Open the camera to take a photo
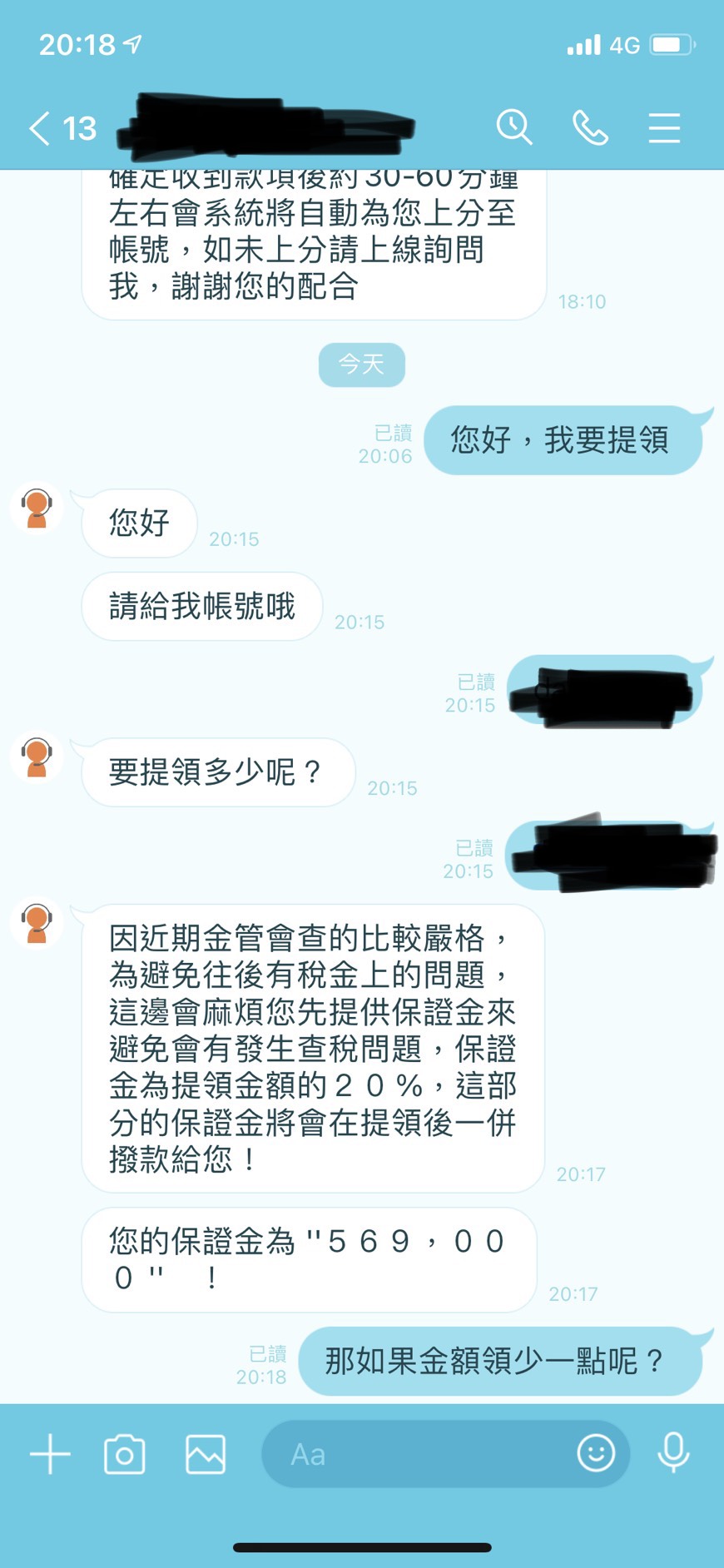Image resolution: width=724 pixels, height=1568 pixels. pyautogui.click(x=125, y=1454)
